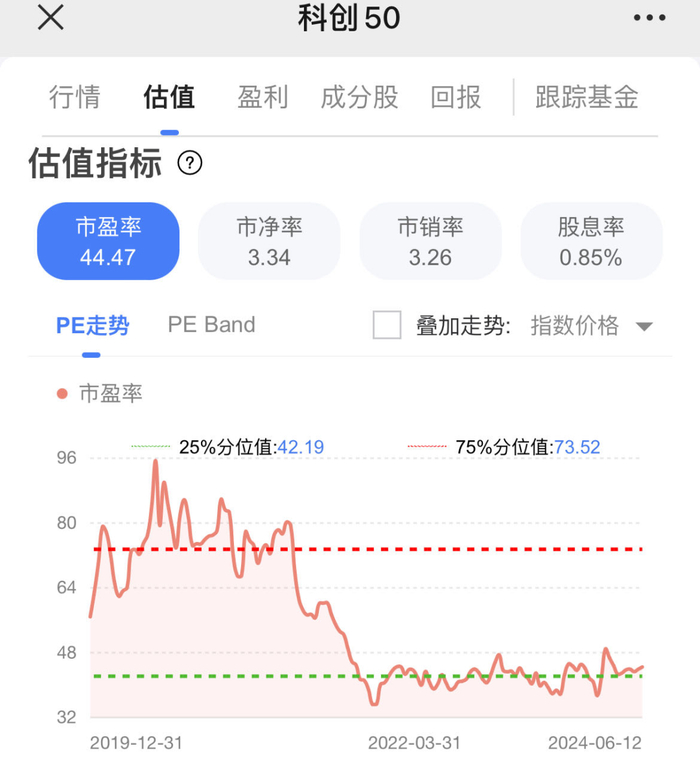This screenshot has width=700, height=767.
Task: Close the 科创50 page
Action: pos(50,17)
